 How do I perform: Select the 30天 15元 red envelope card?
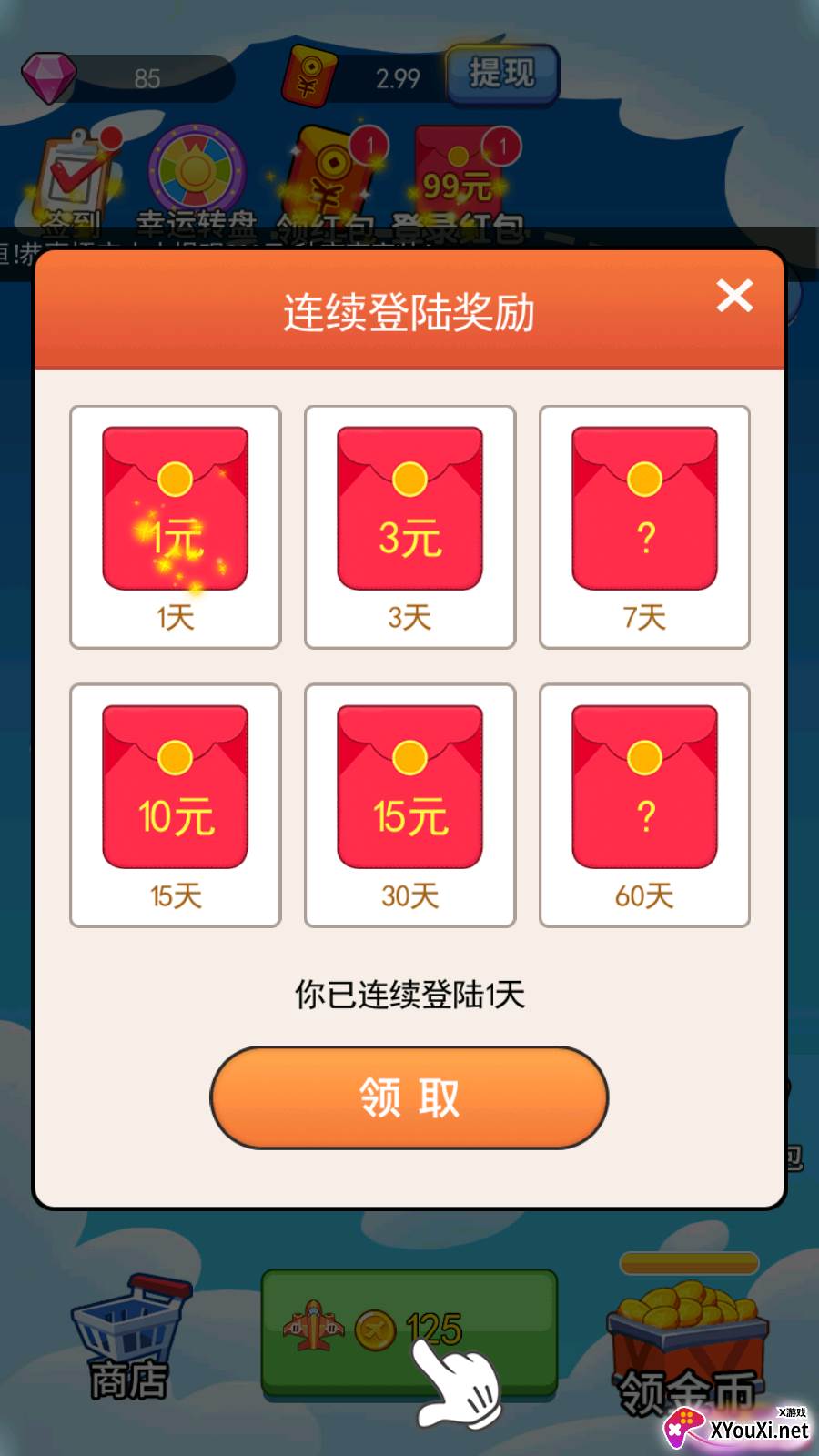[409, 805]
